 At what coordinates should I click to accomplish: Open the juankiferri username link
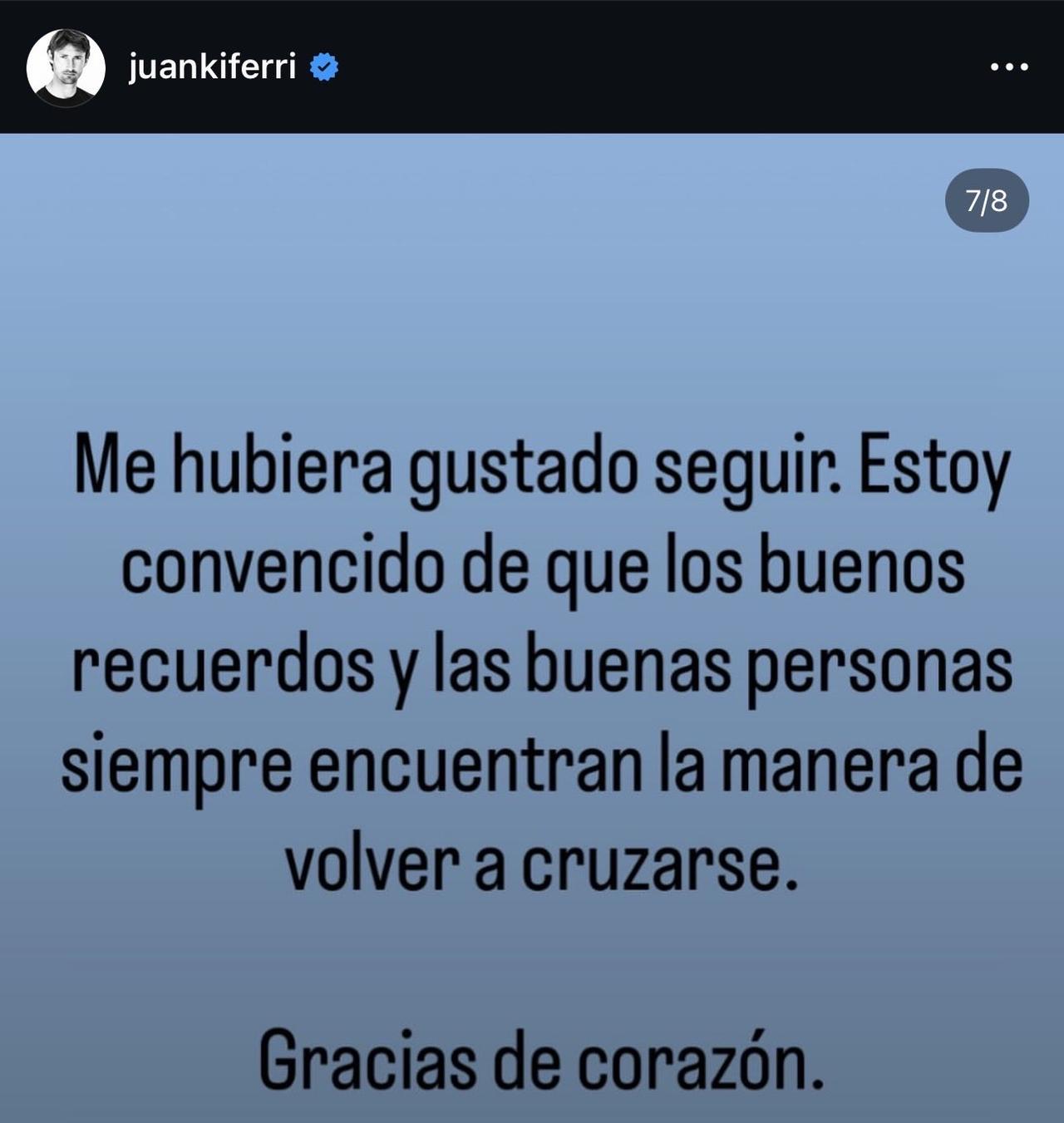tap(212, 67)
